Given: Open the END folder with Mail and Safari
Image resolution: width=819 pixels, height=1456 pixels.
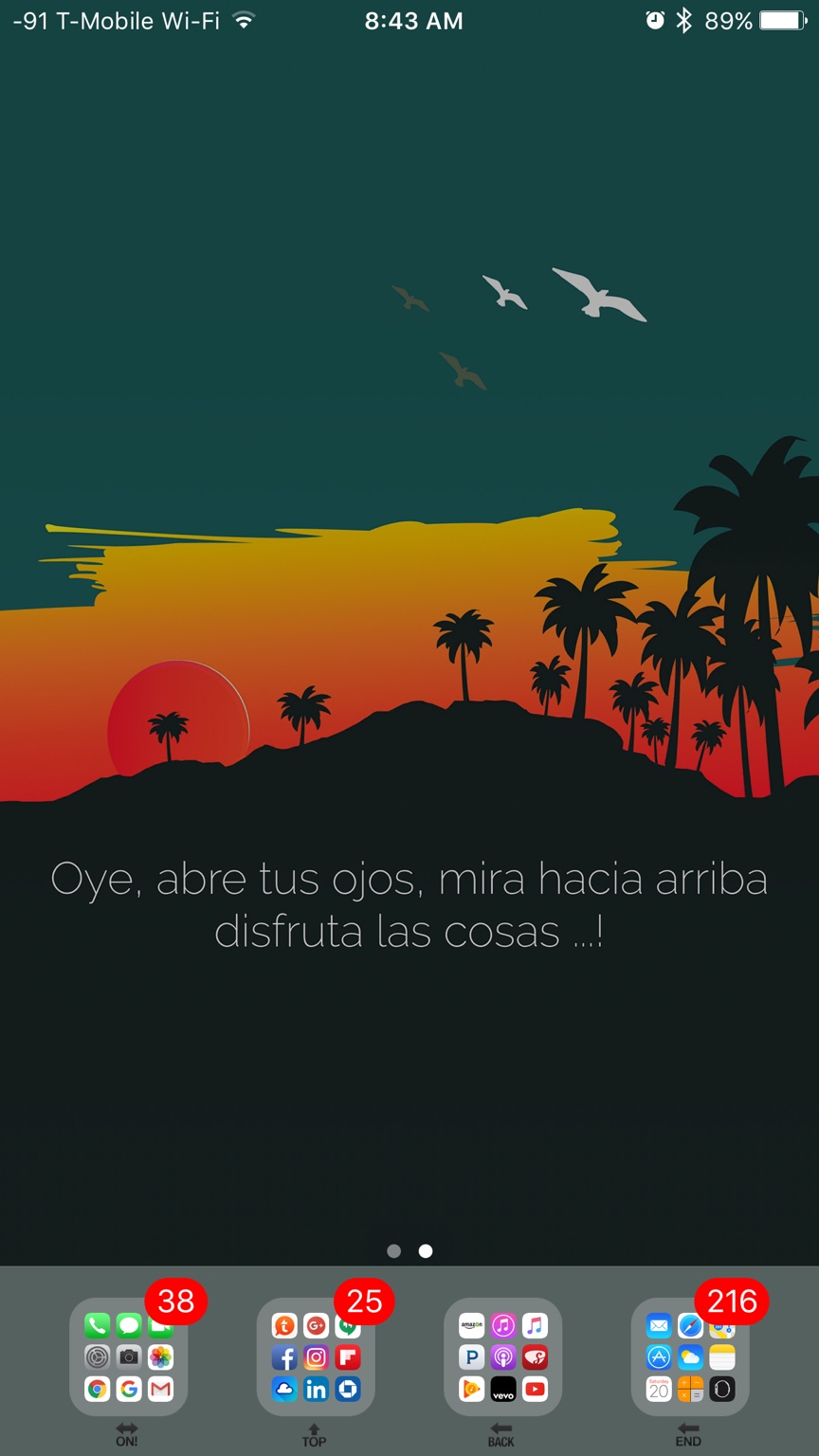Looking at the screenshot, I should coord(690,1356).
